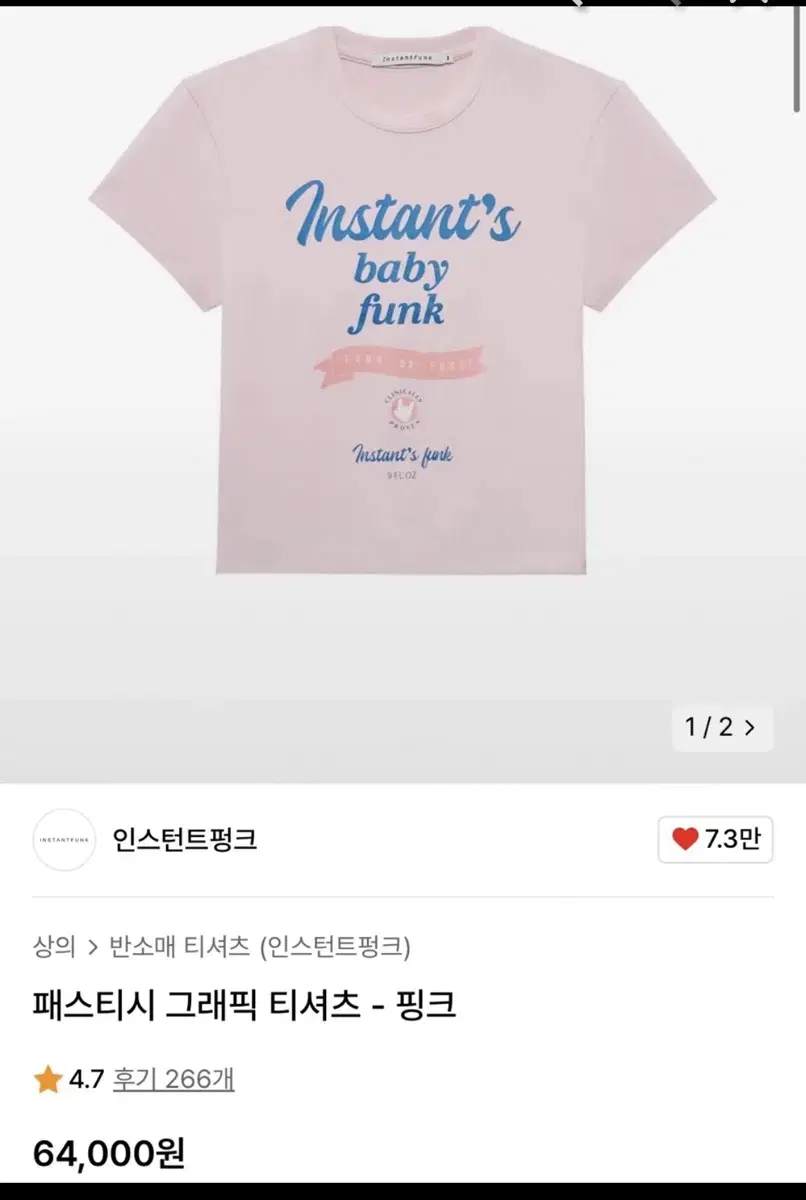Tap the yellow star rating icon

(x=44, y=1080)
